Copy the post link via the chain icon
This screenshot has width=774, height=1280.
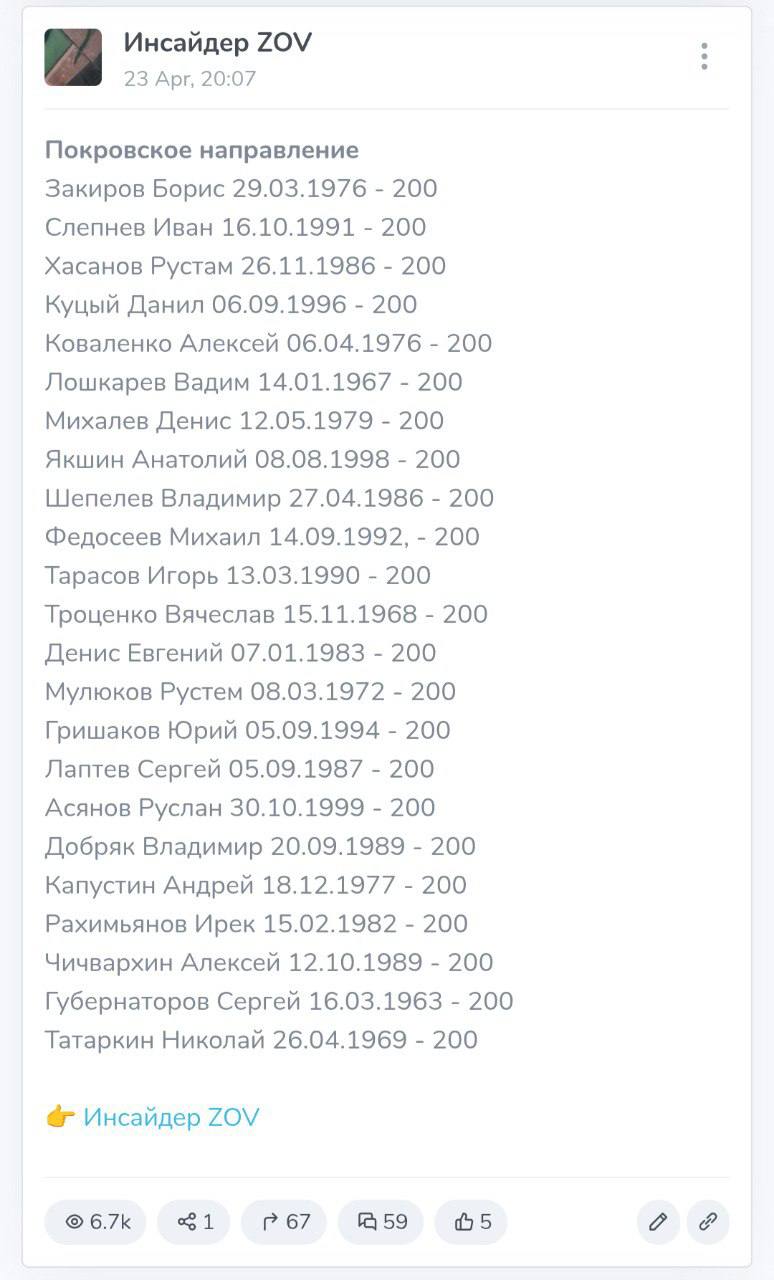point(708,1222)
